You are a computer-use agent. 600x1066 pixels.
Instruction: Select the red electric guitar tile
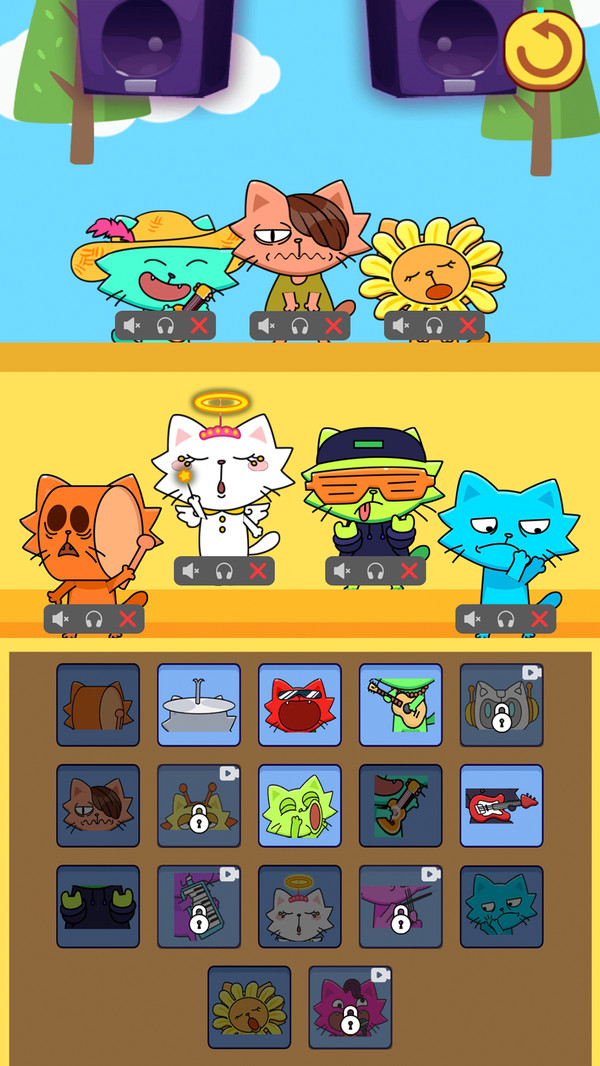pos(501,806)
